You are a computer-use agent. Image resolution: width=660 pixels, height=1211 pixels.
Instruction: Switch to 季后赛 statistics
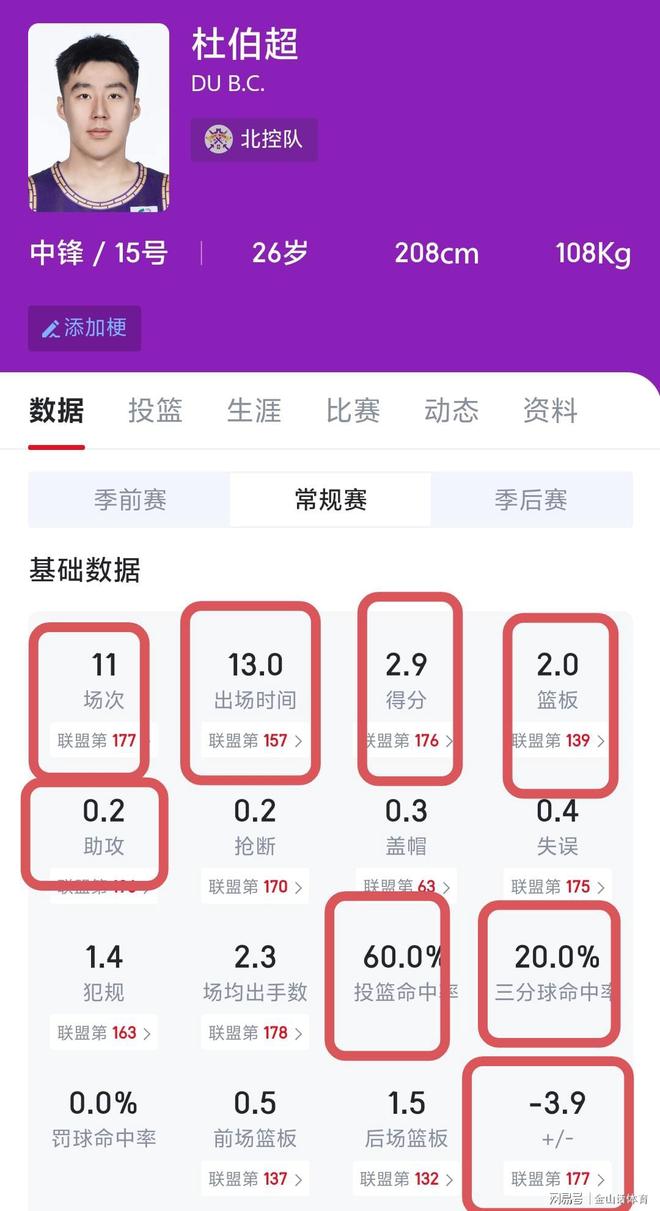(530, 500)
